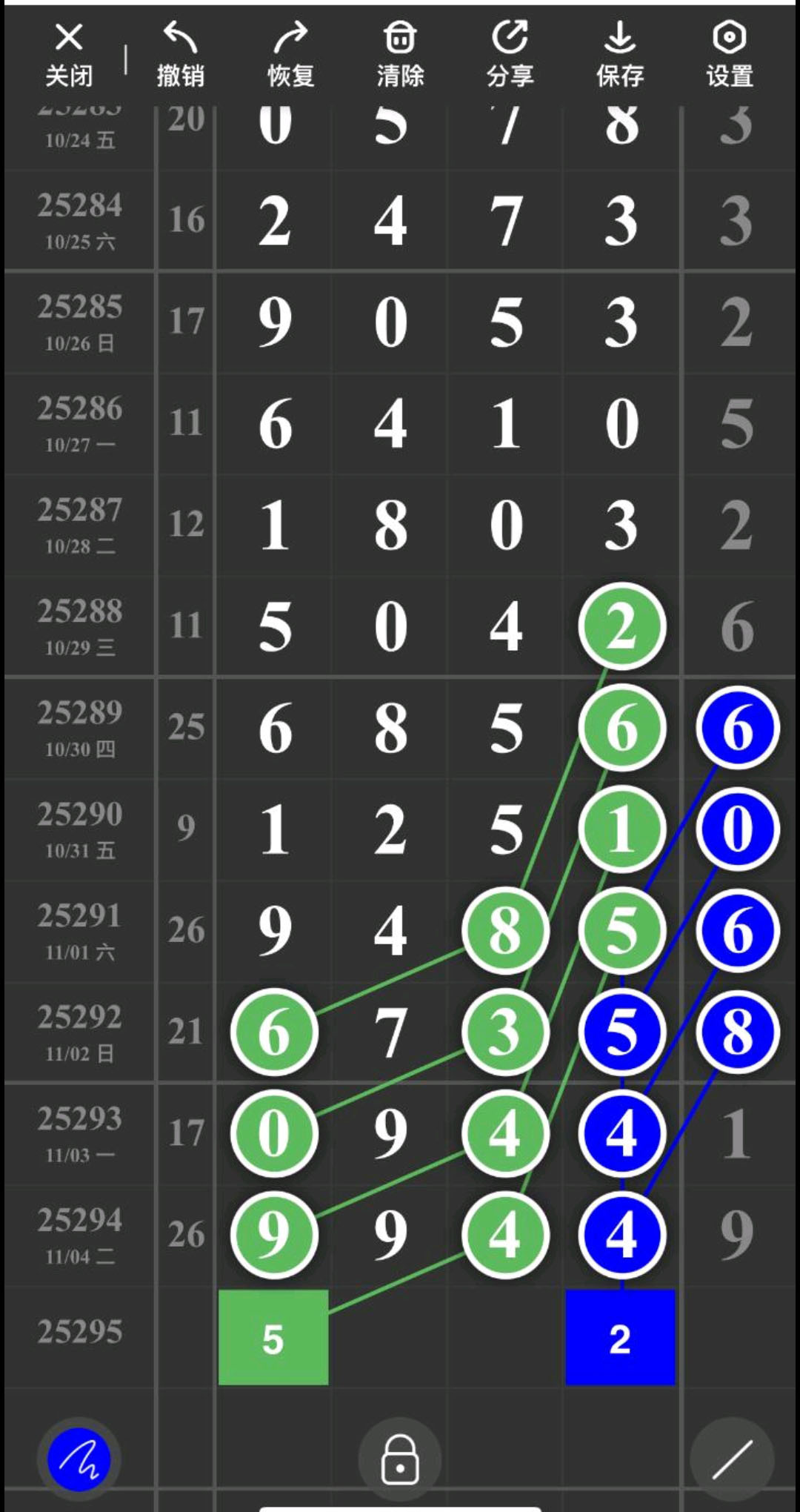The height and width of the screenshot is (1512, 800).
Task: Save the annotated chart
Action: tap(620, 55)
